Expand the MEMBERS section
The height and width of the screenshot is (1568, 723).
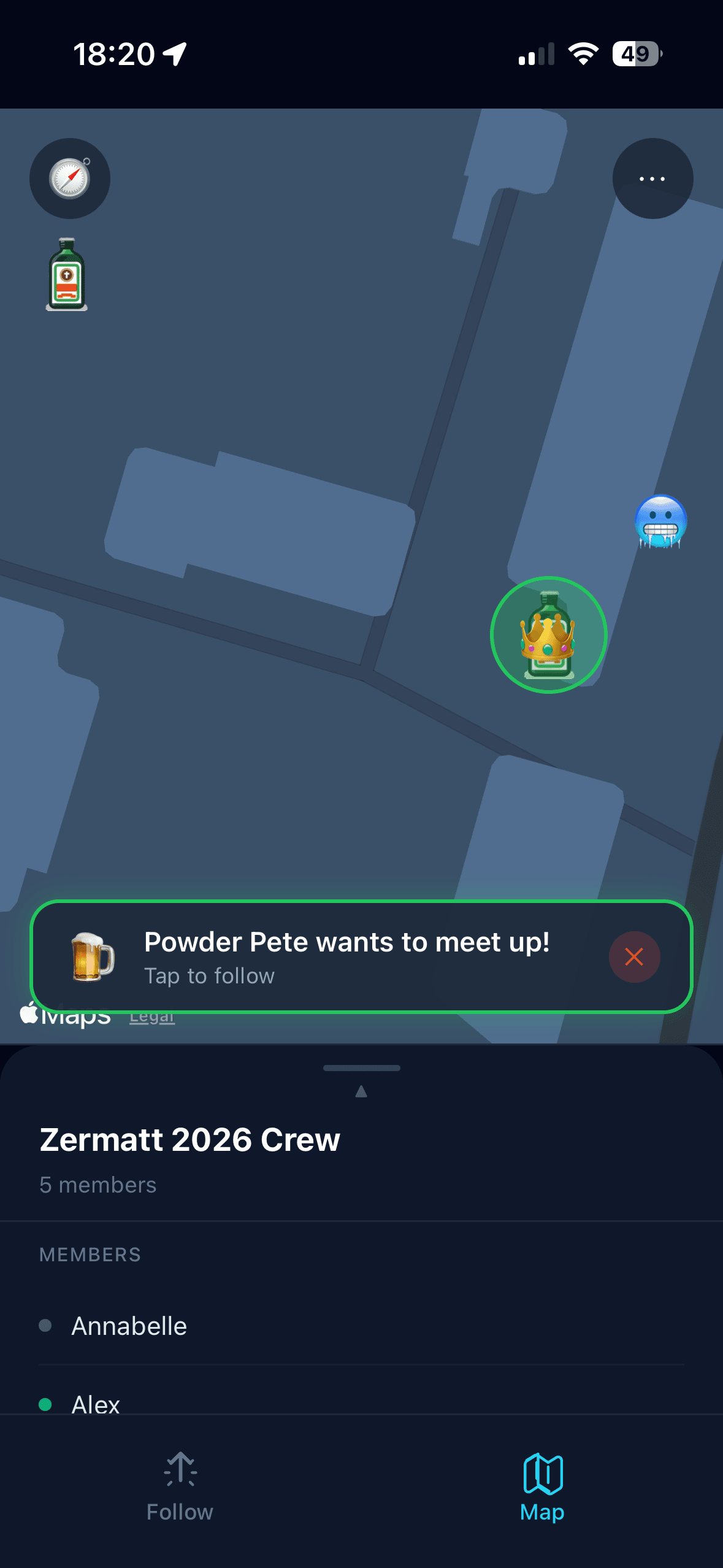pos(90,1255)
